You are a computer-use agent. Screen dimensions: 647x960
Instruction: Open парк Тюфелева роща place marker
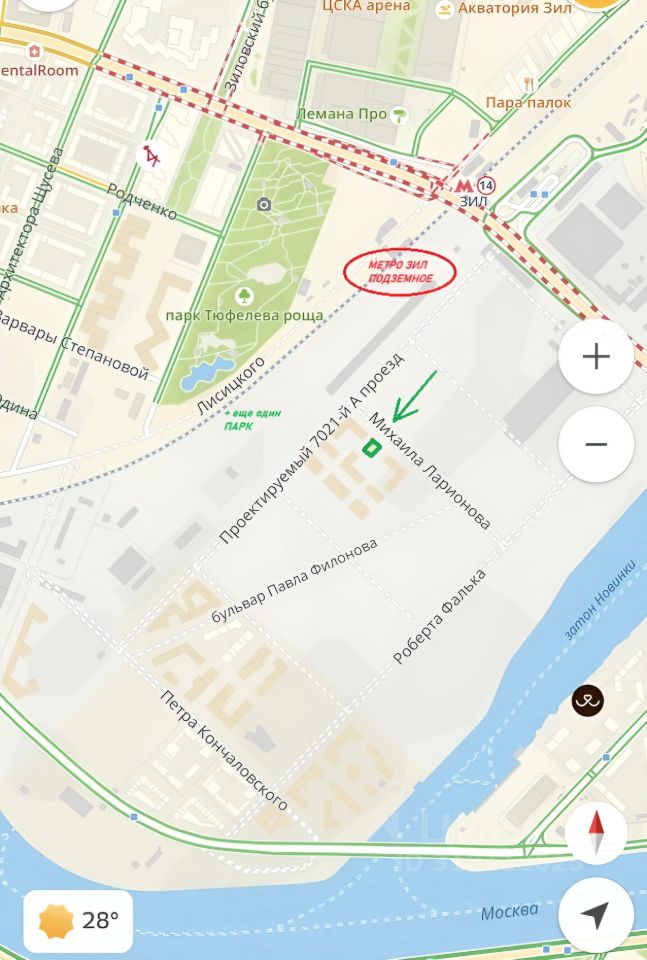pyautogui.click(x=244, y=296)
